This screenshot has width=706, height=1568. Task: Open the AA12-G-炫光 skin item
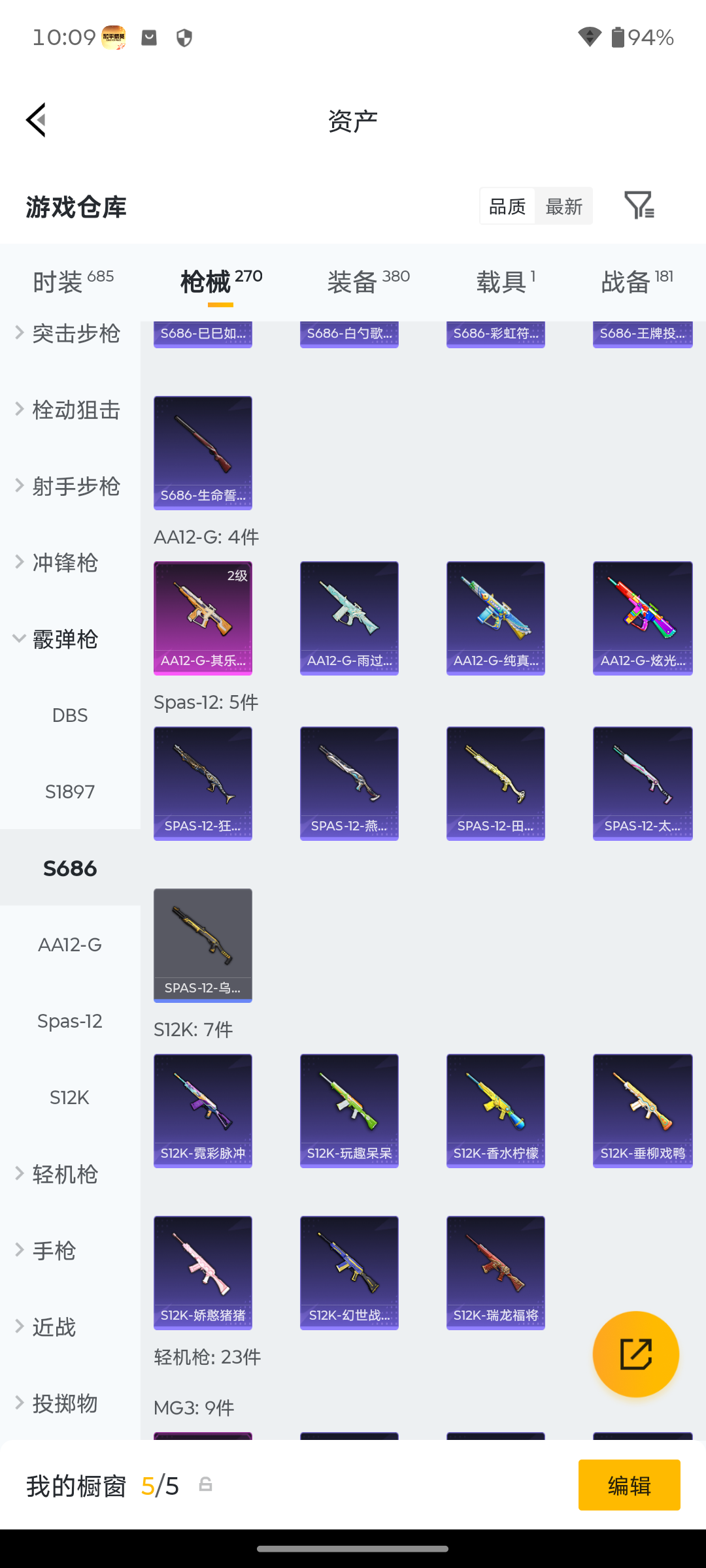click(x=643, y=618)
